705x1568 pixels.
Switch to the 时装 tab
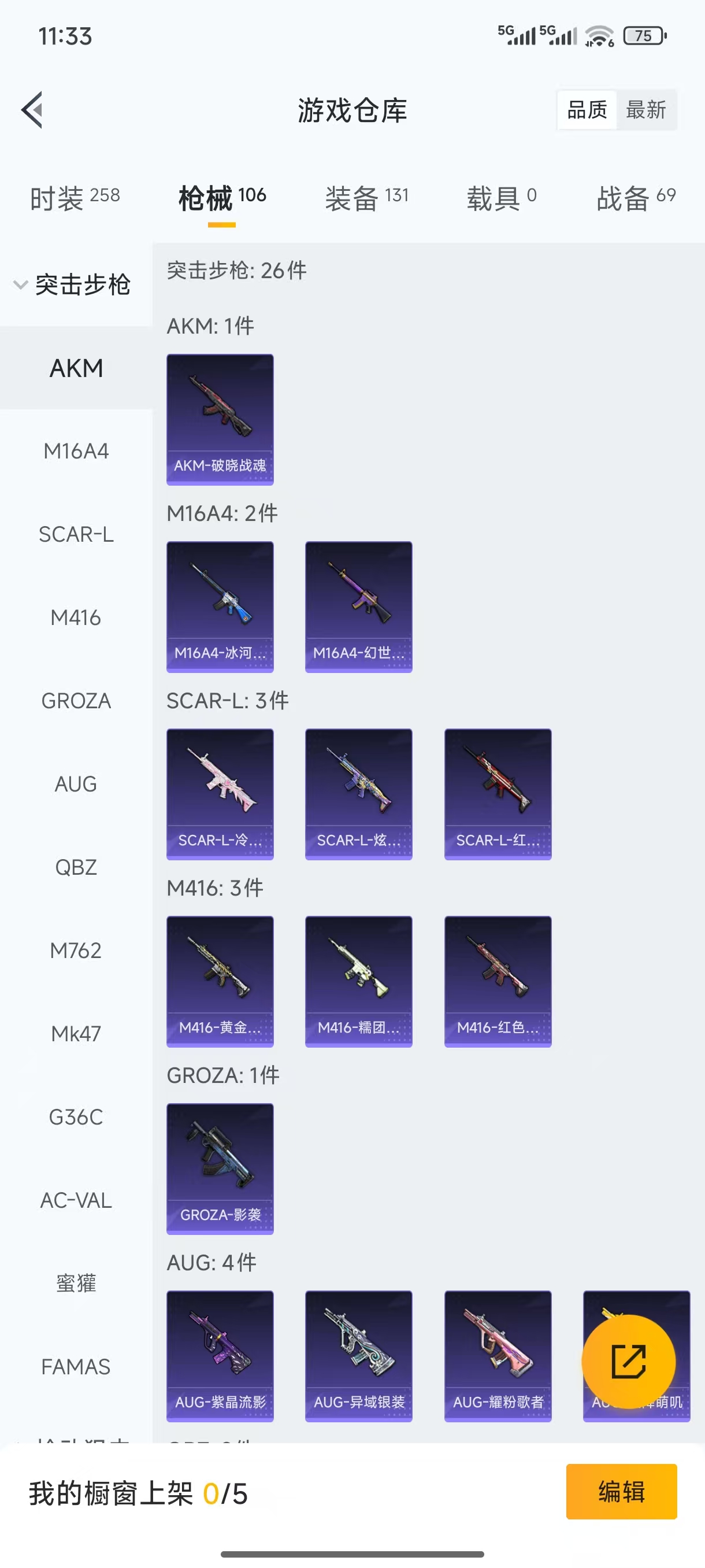75,198
